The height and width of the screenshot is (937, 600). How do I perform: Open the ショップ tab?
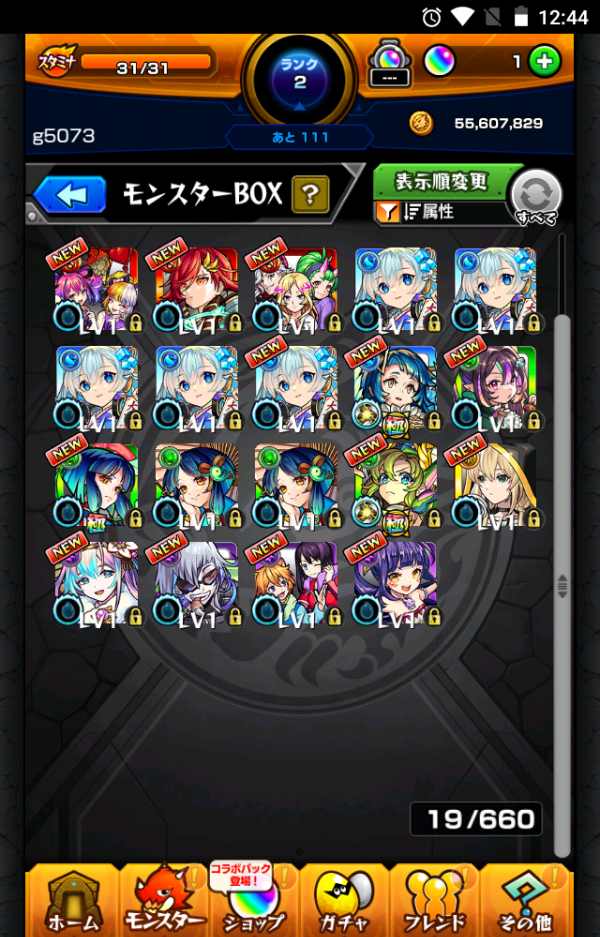coord(254,901)
